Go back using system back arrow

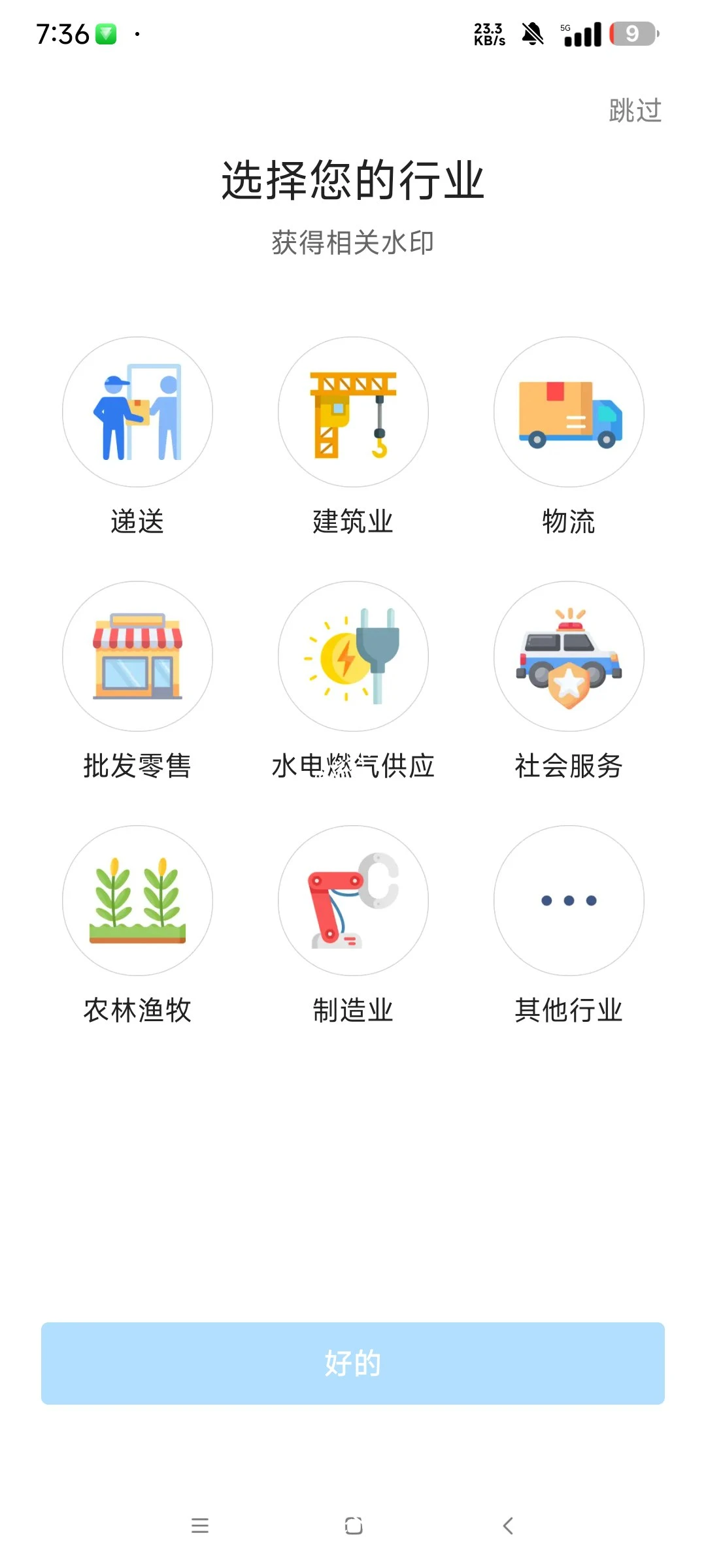pyautogui.click(x=508, y=1526)
